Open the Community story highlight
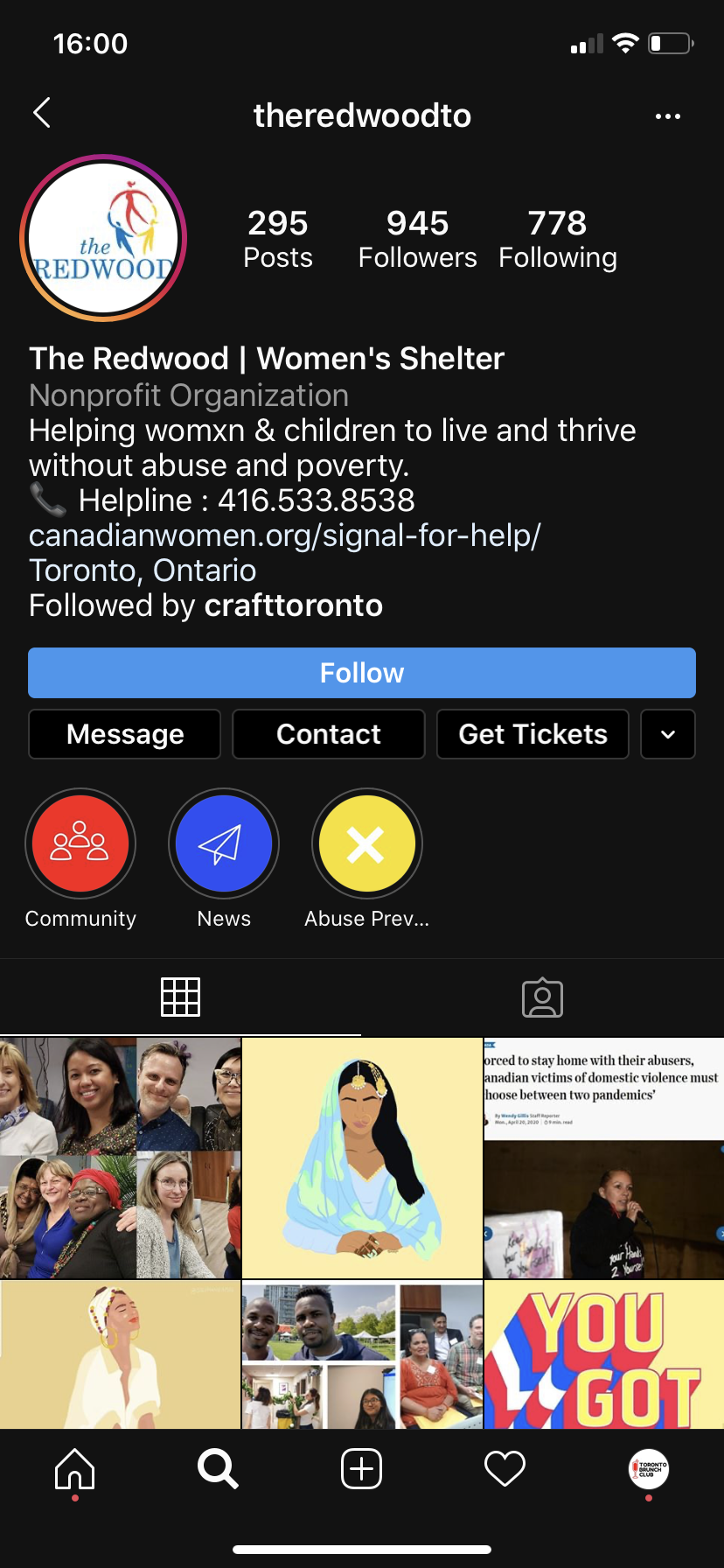The height and width of the screenshot is (1568, 724). (x=80, y=844)
